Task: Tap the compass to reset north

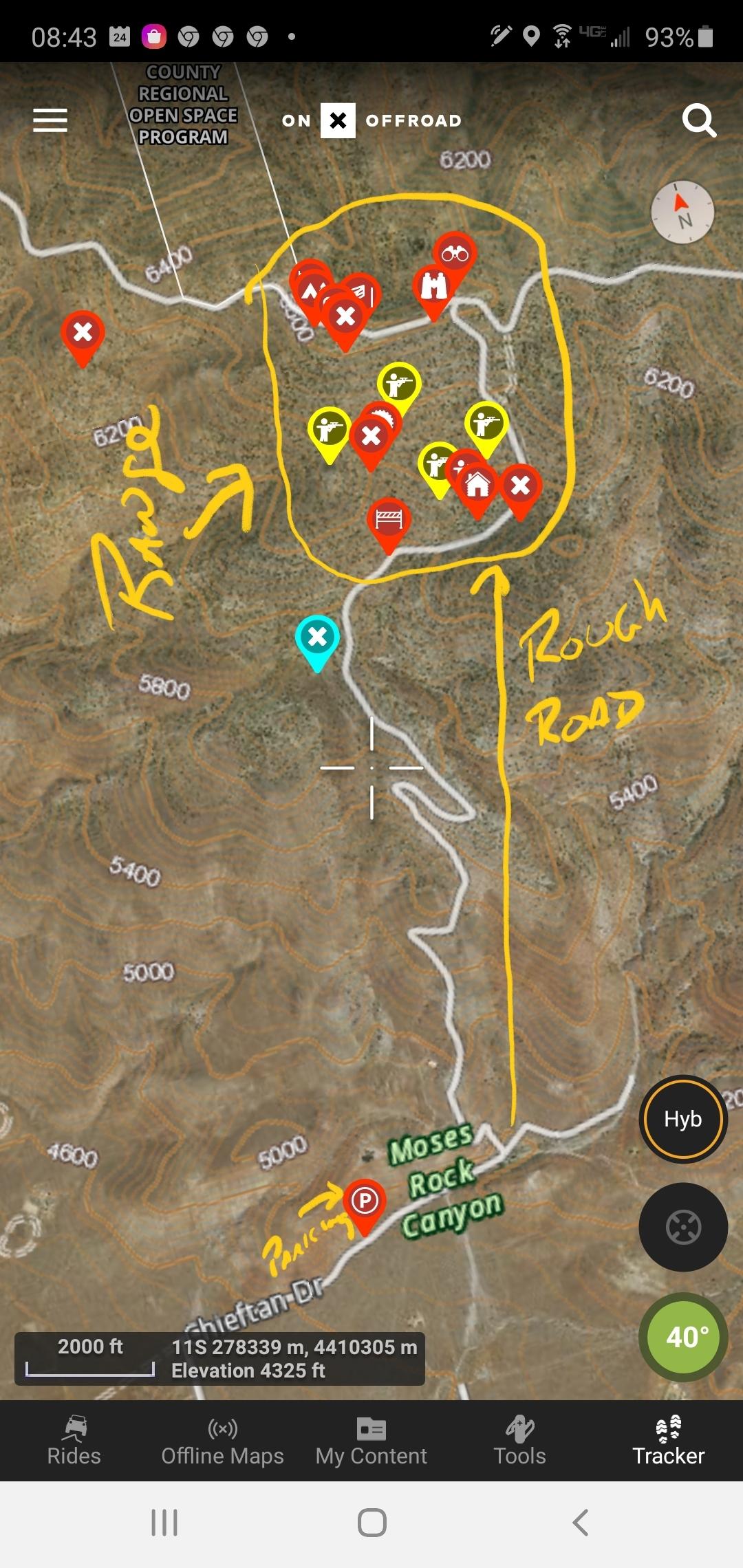Action: 682,213
